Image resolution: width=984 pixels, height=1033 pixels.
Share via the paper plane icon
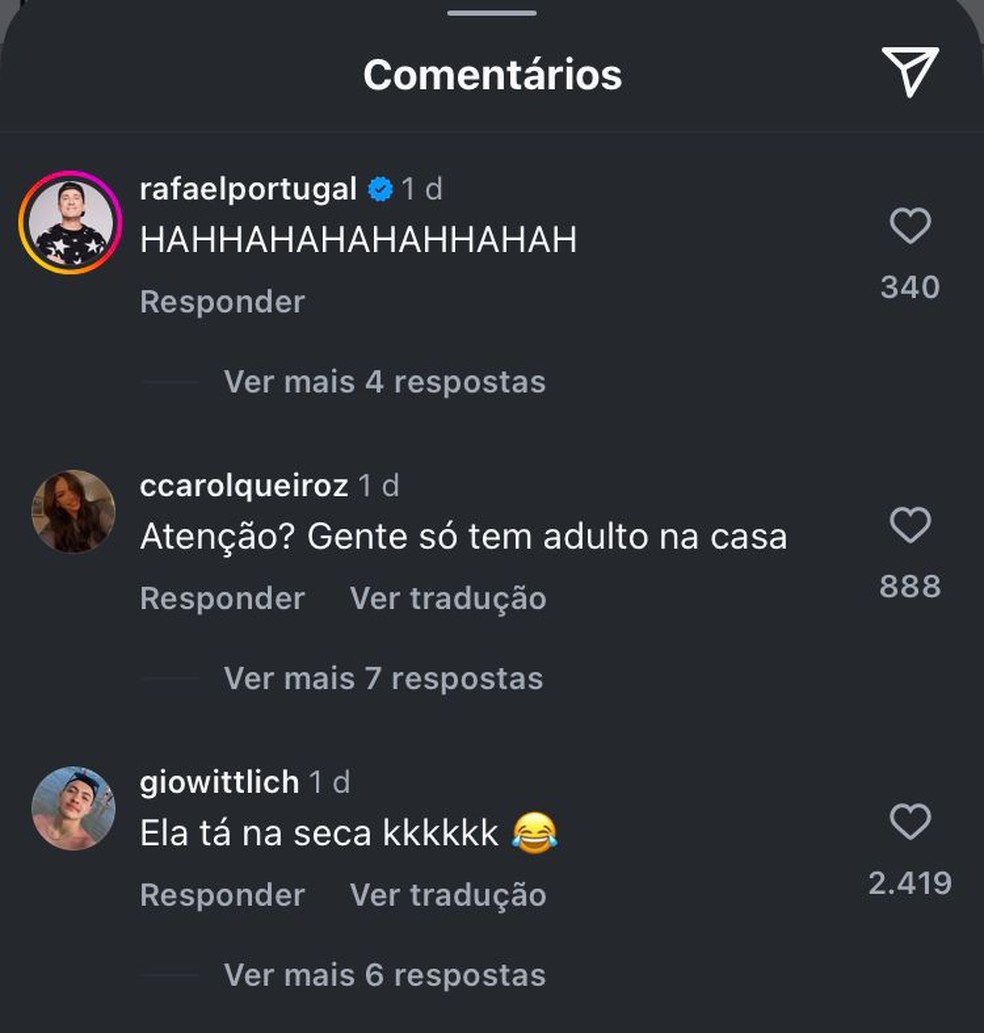pos(909,71)
